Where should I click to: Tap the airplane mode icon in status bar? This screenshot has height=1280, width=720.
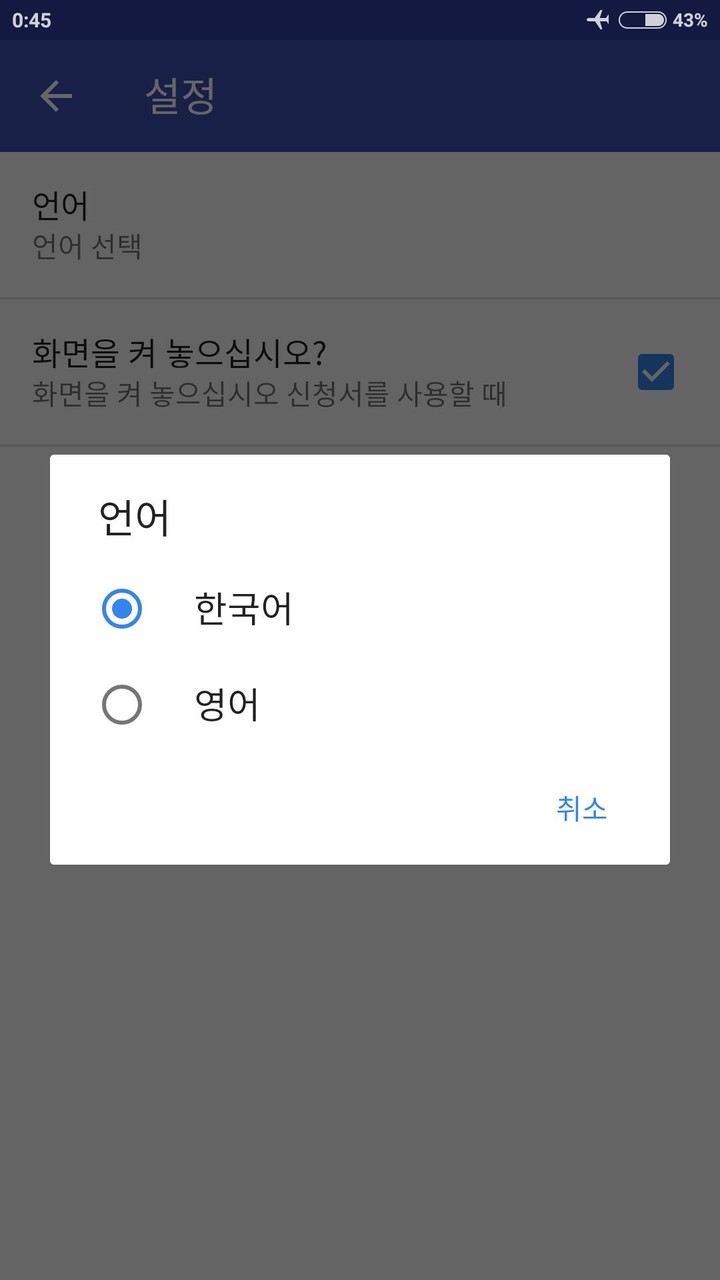(x=597, y=18)
